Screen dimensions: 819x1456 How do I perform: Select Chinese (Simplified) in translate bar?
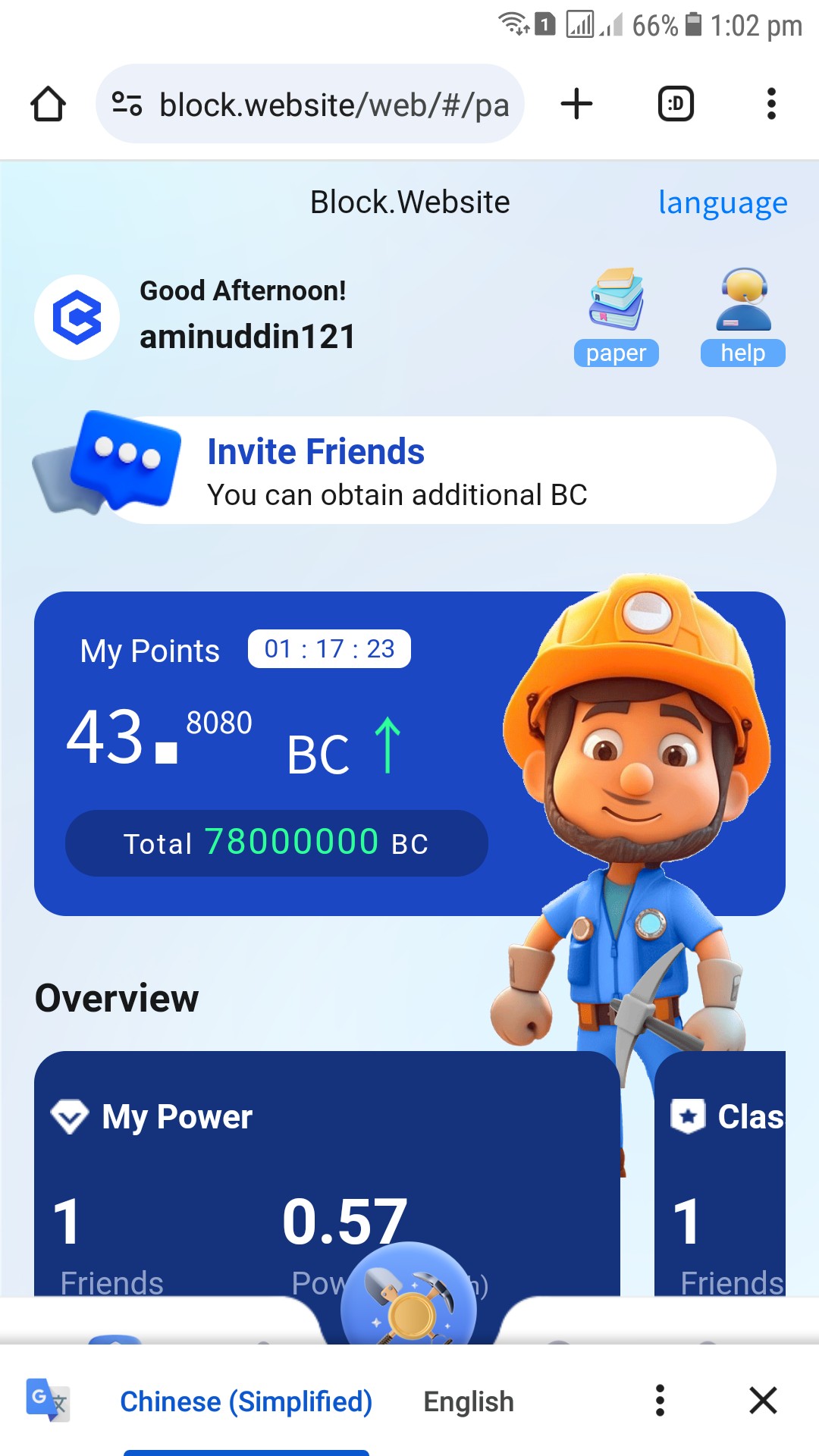[246, 1401]
